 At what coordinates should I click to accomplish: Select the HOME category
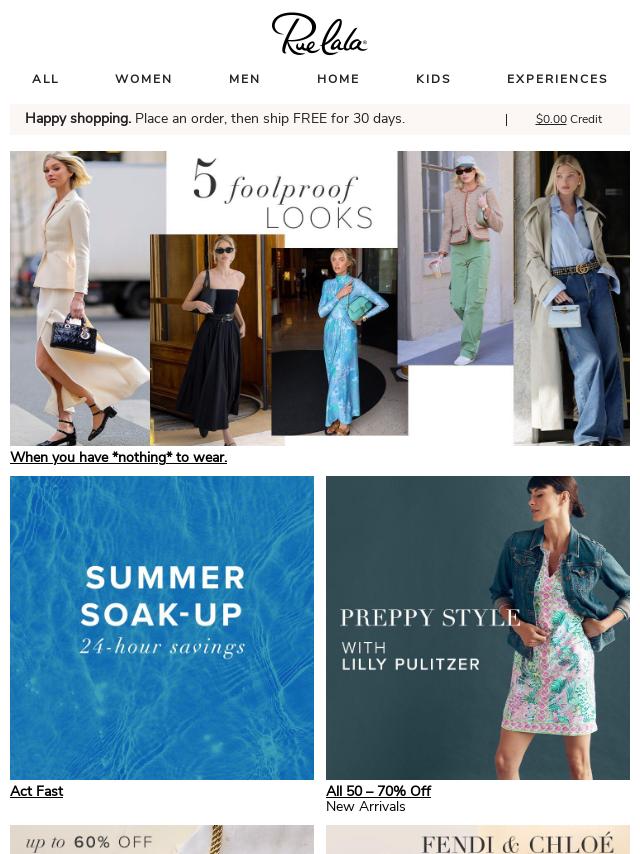pyautogui.click(x=338, y=79)
